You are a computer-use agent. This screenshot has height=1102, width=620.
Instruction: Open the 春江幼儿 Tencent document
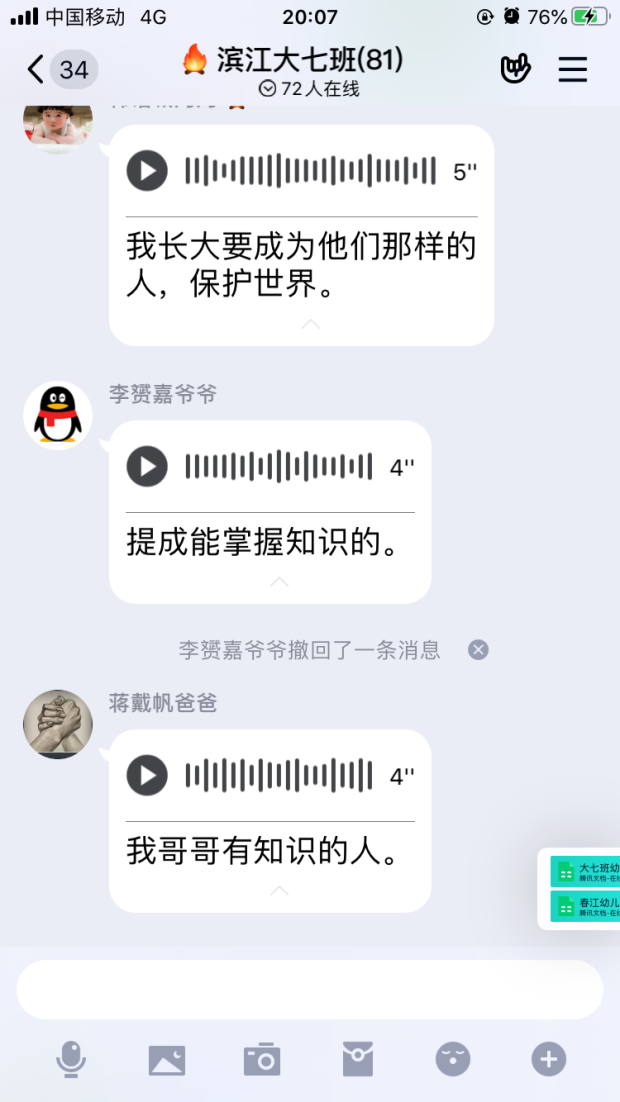point(585,906)
